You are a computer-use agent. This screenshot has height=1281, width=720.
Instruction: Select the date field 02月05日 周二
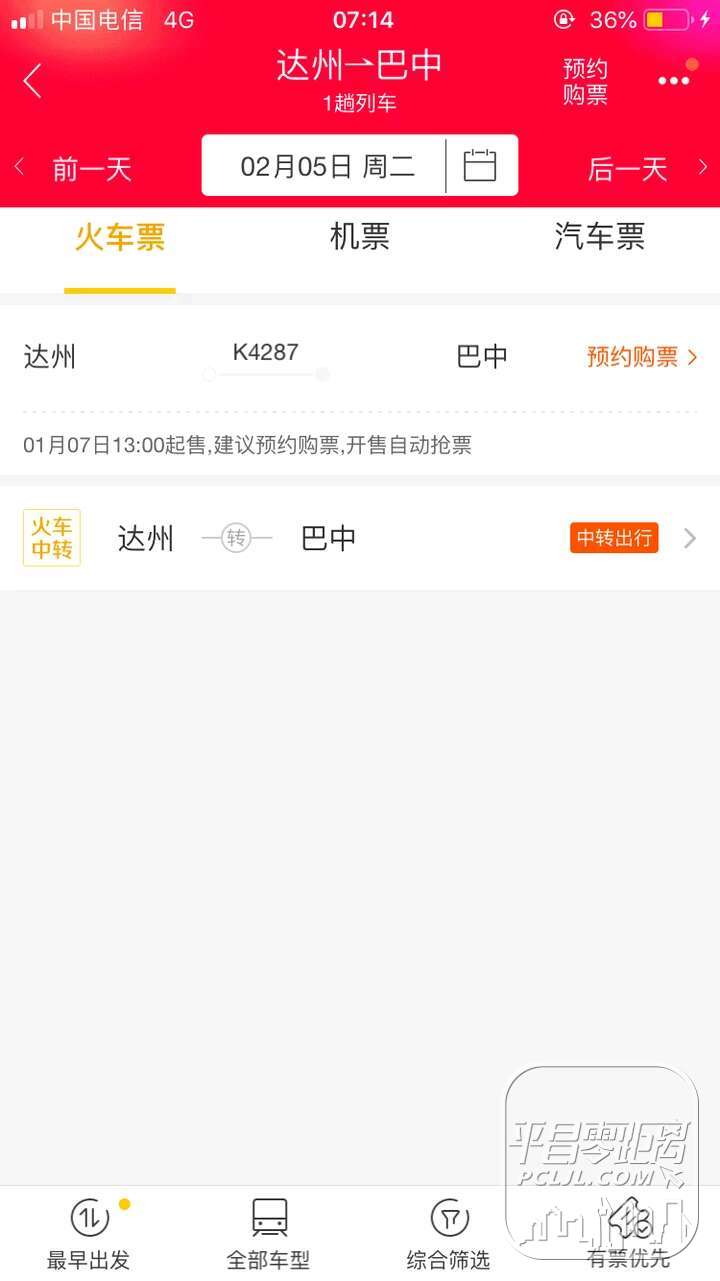coord(327,166)
